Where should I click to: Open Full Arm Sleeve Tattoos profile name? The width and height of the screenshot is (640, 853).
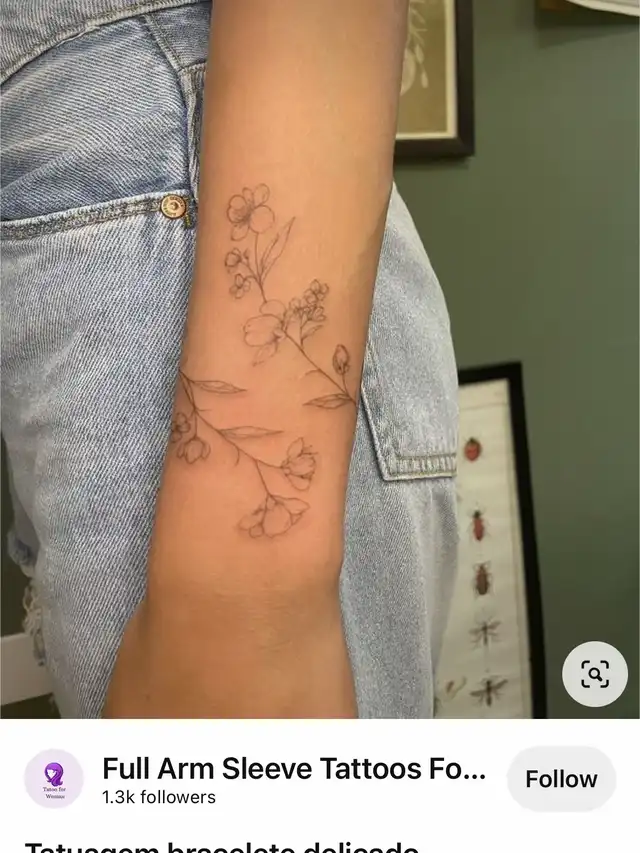(294, 769)
